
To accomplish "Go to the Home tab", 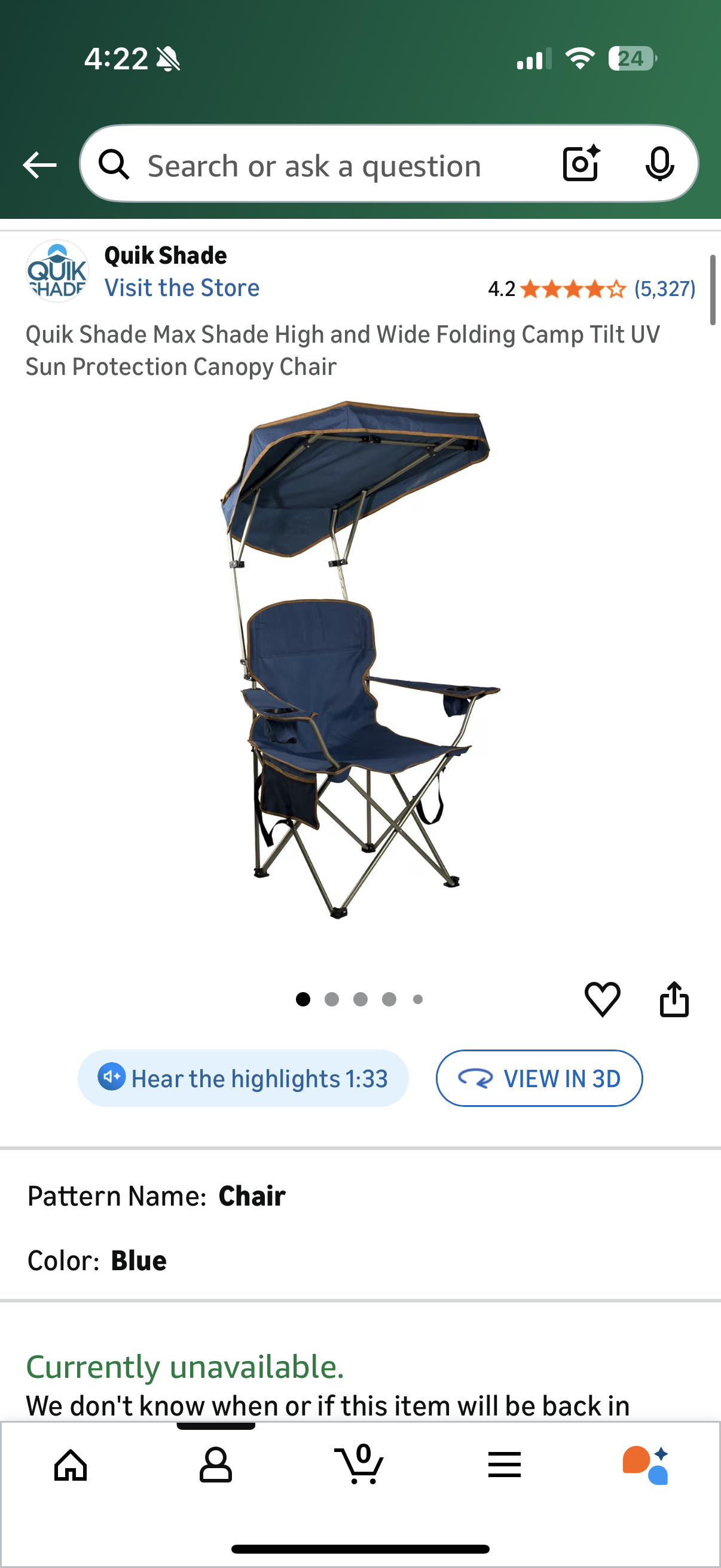I will tap(71, 1465).
